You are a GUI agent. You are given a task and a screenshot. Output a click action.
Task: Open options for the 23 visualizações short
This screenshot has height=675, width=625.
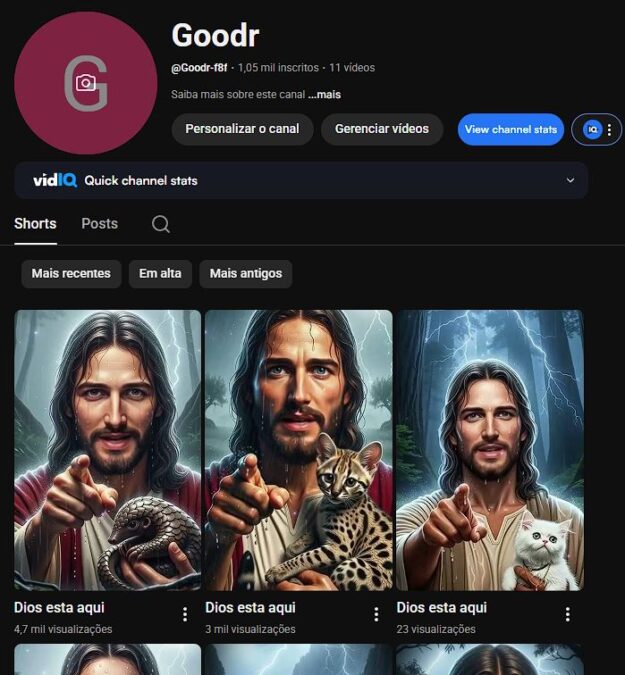[x=567, y=614]
